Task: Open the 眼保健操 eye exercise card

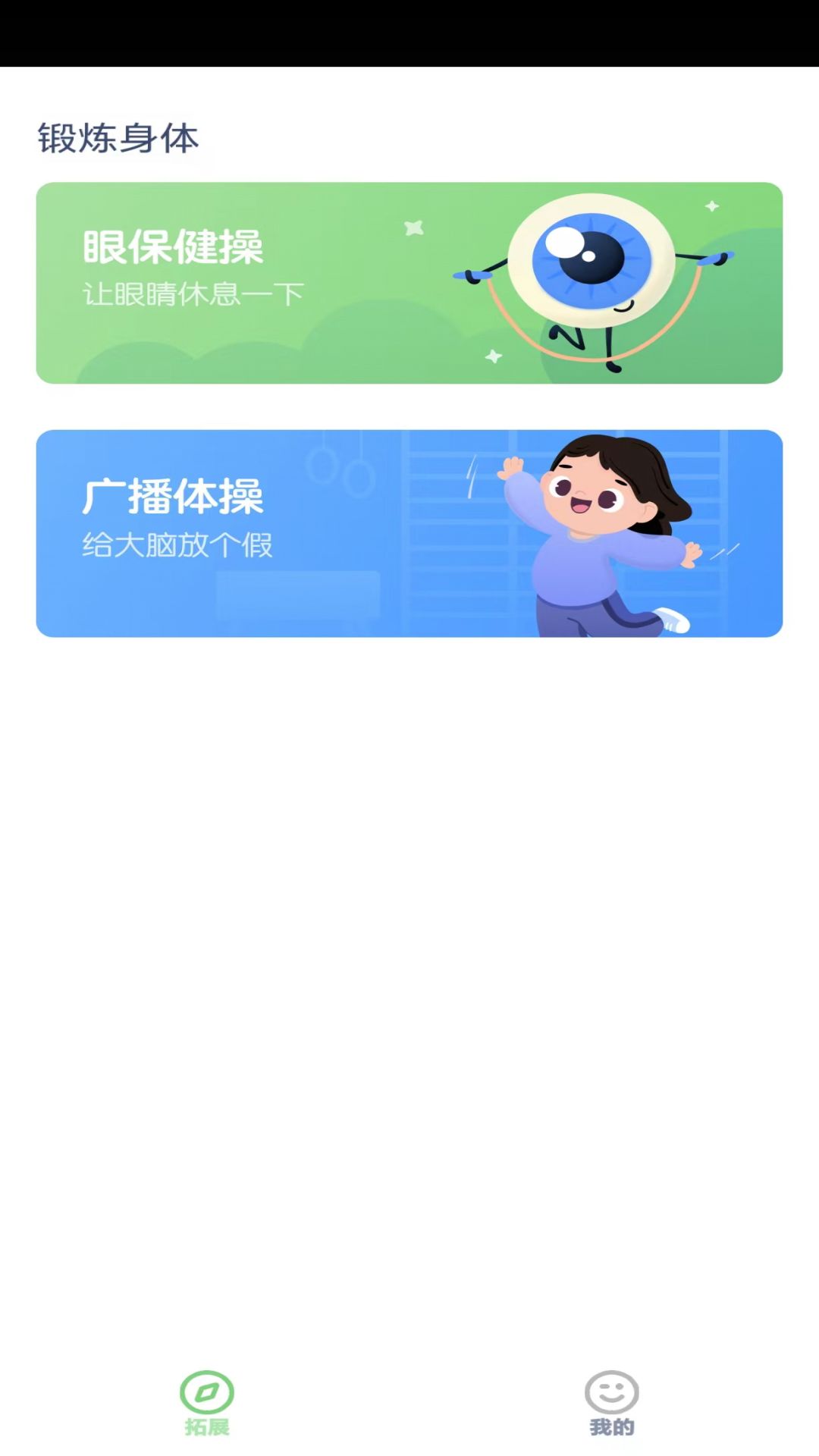Action: click(x=409, y=281)
